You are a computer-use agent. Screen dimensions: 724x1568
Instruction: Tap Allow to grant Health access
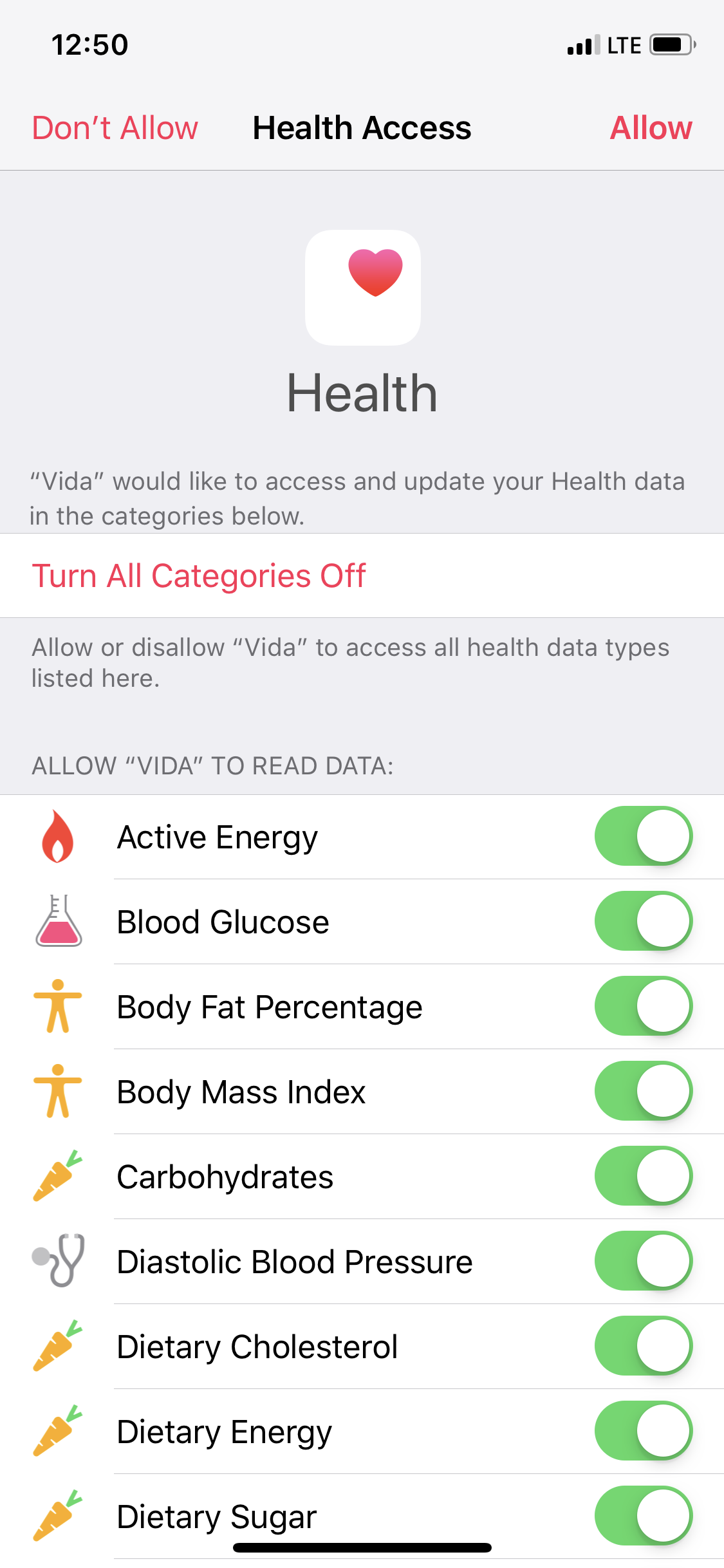[x=650, y=128]
